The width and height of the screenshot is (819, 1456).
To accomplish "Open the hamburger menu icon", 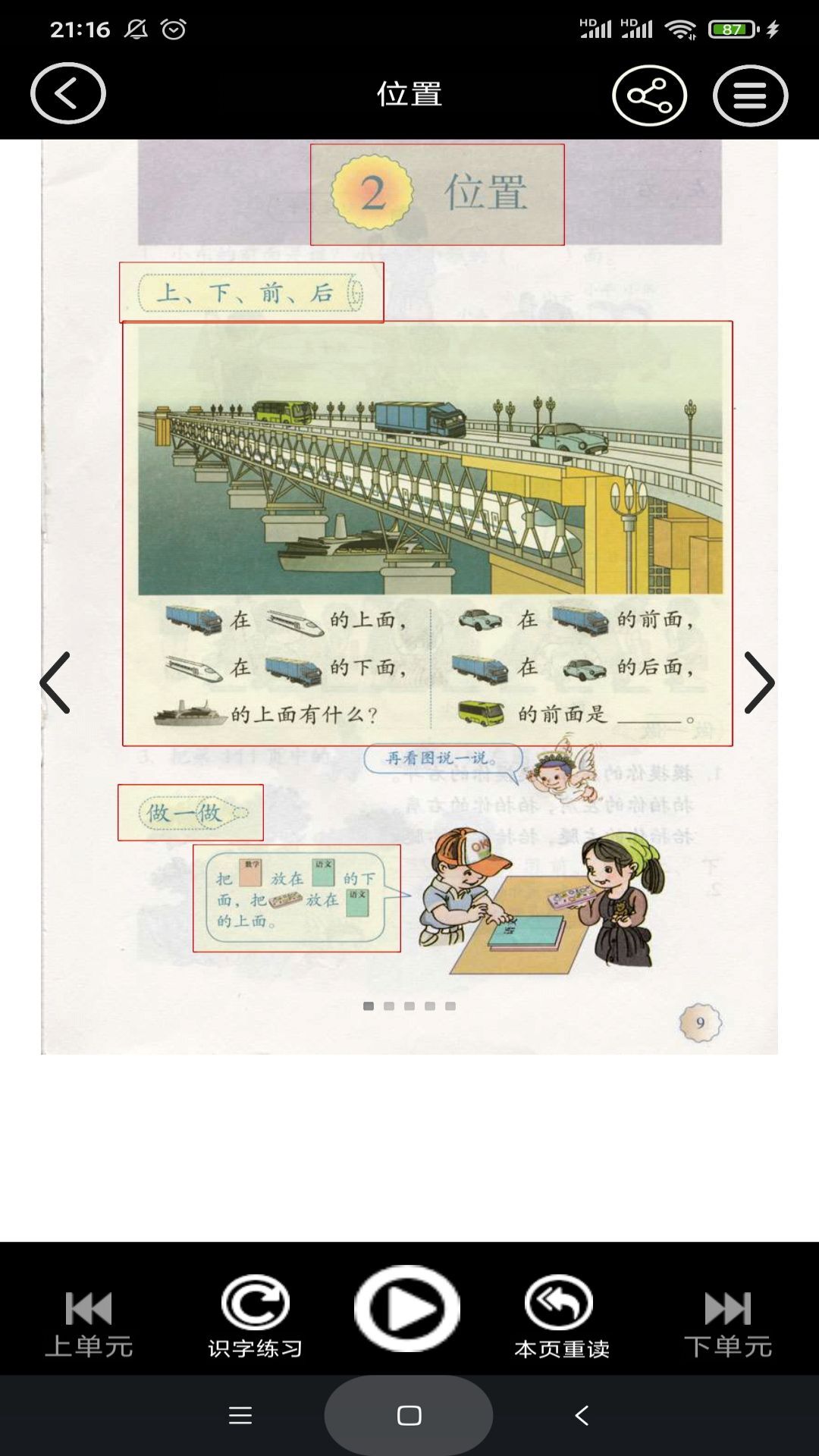I will click(x=750, y=94).
